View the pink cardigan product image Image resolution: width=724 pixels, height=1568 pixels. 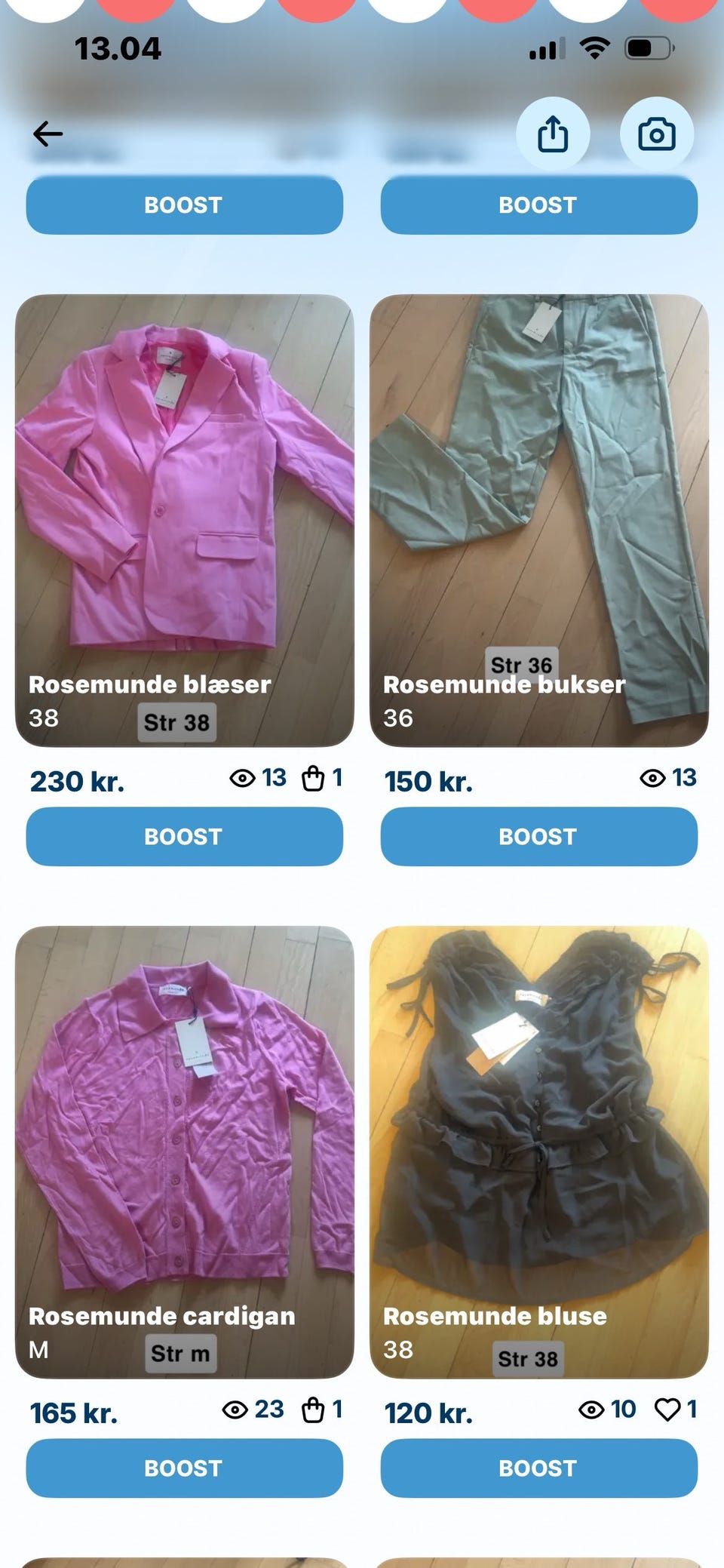tap(183, 1117)
